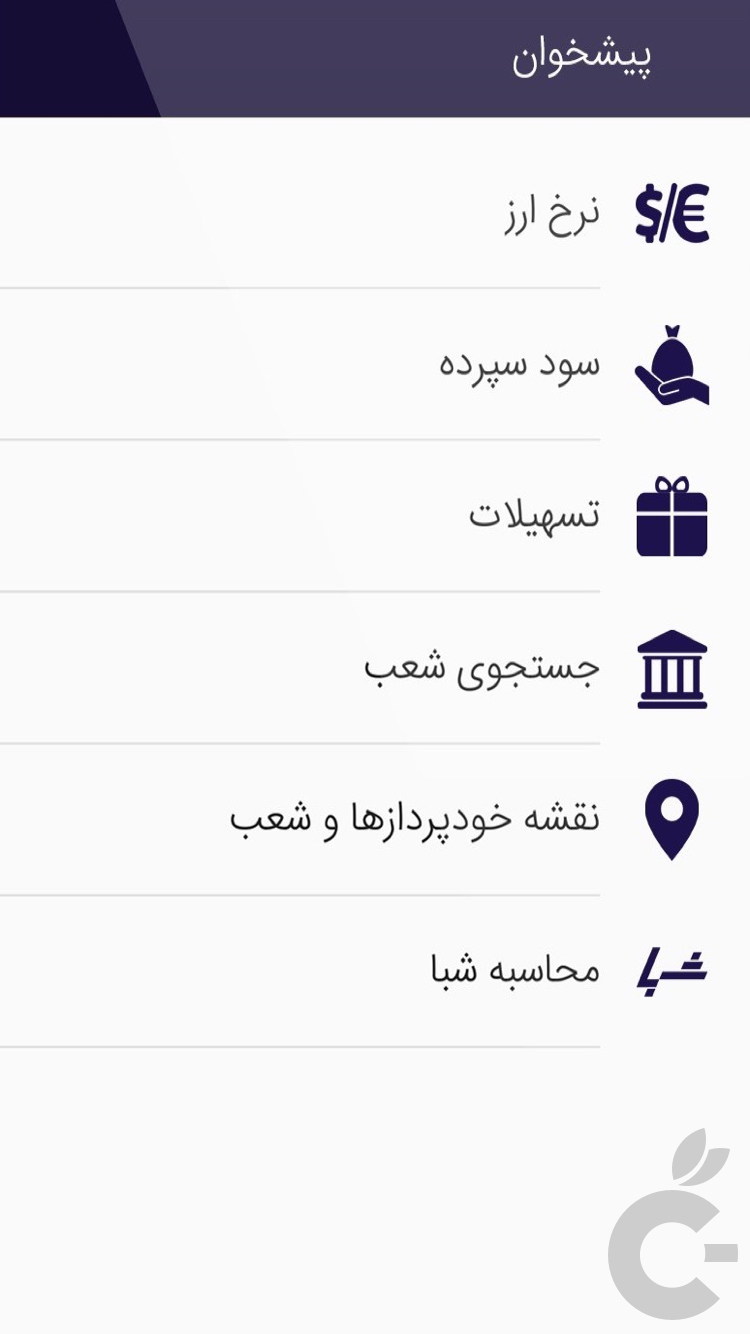Select the تسهیلات (loans) menu item
This screenshot has height=1334, width=750.
pos(535,516)
